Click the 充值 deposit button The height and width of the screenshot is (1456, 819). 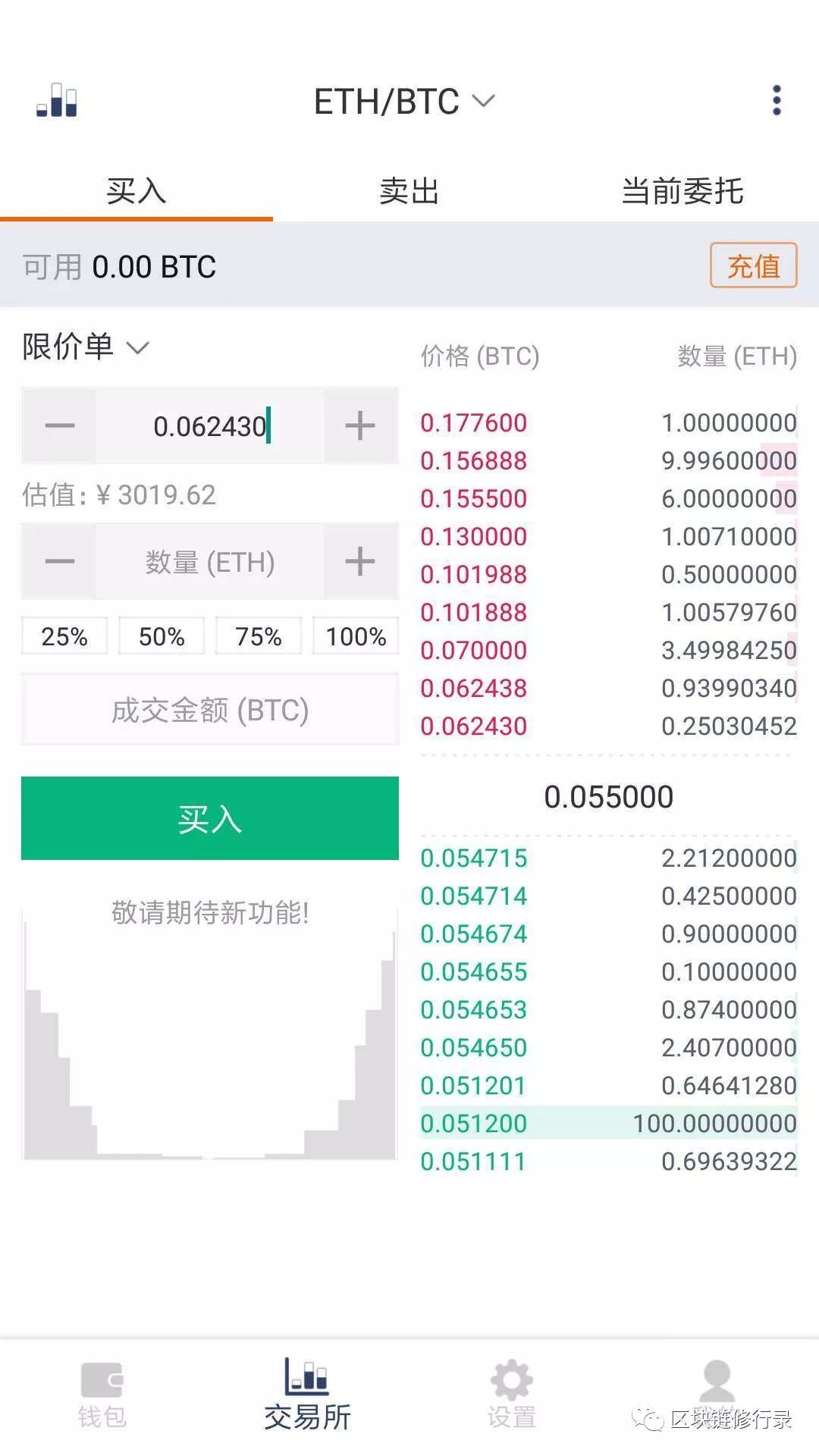coord(753,266)
